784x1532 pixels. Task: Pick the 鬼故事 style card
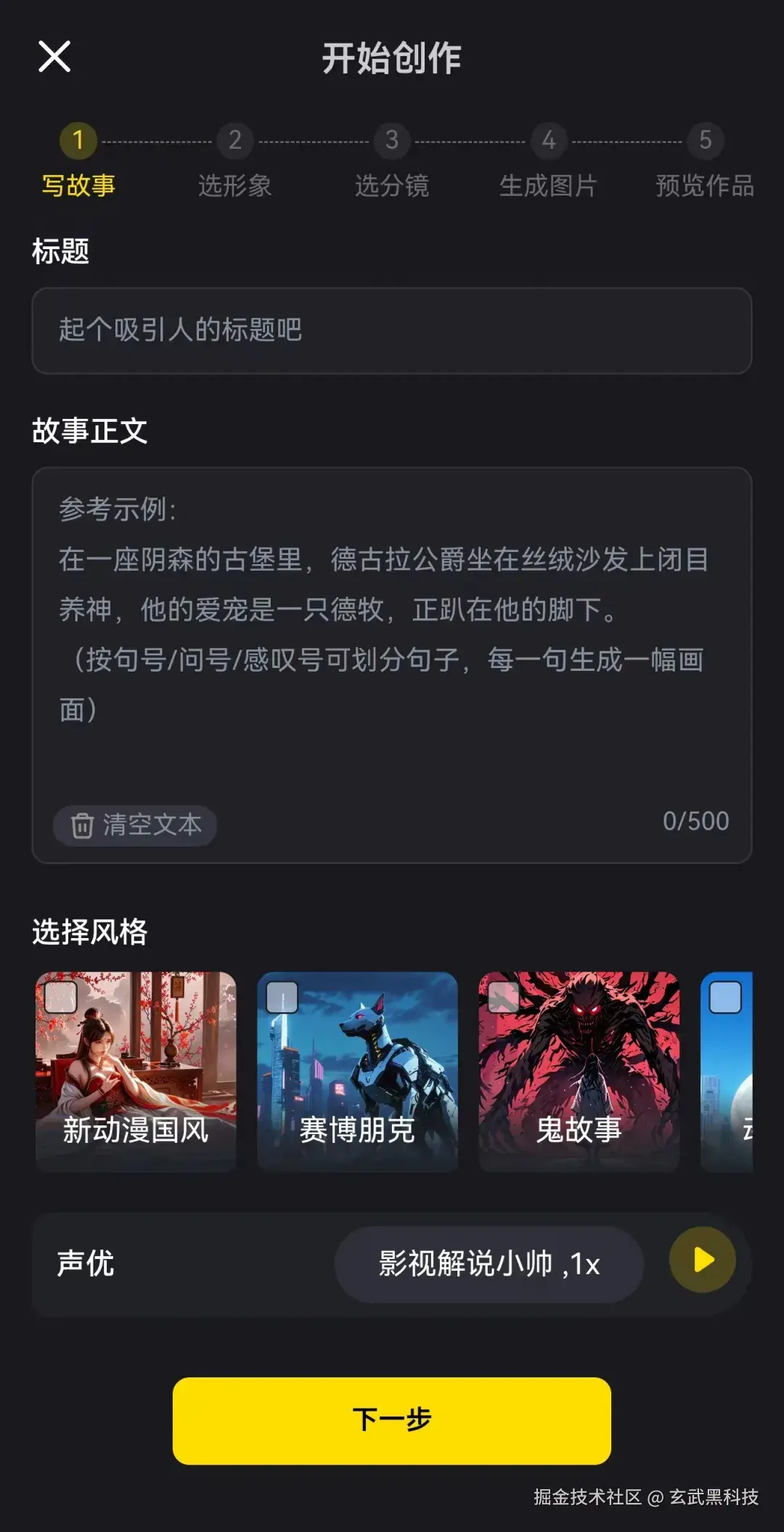pyautogui.click(x=579, y=1071)
